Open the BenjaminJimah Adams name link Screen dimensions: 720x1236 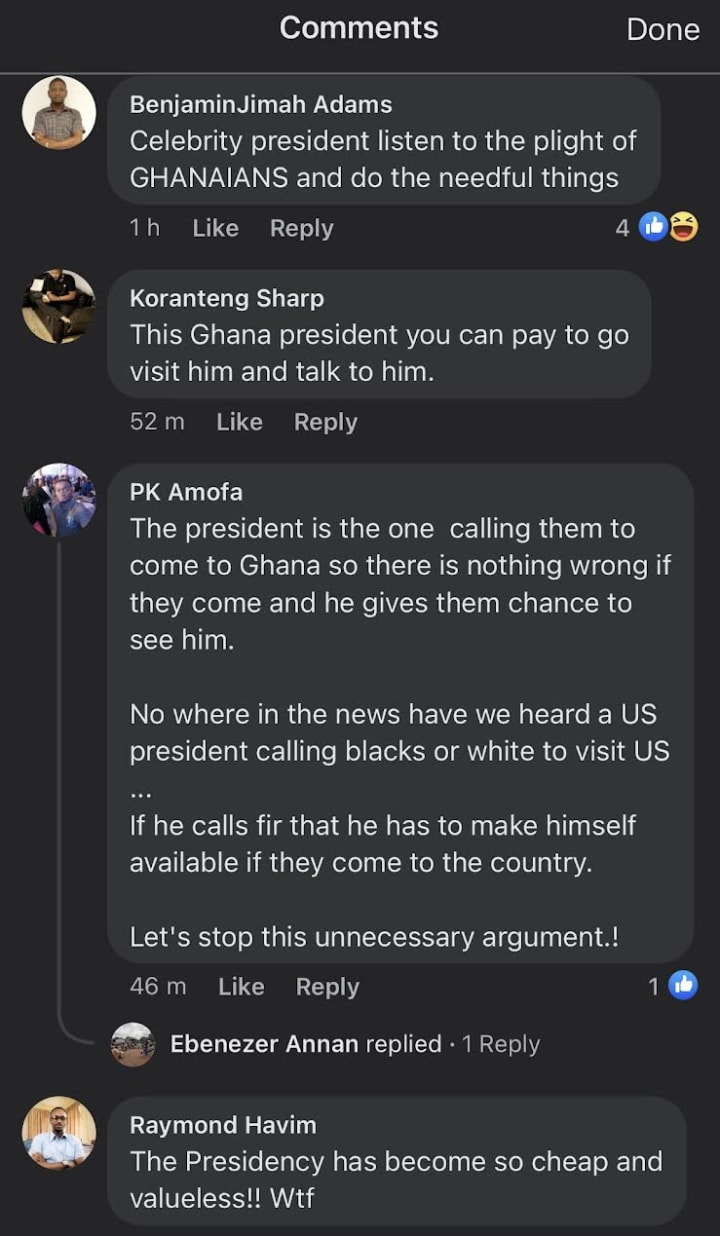point(261,104)
